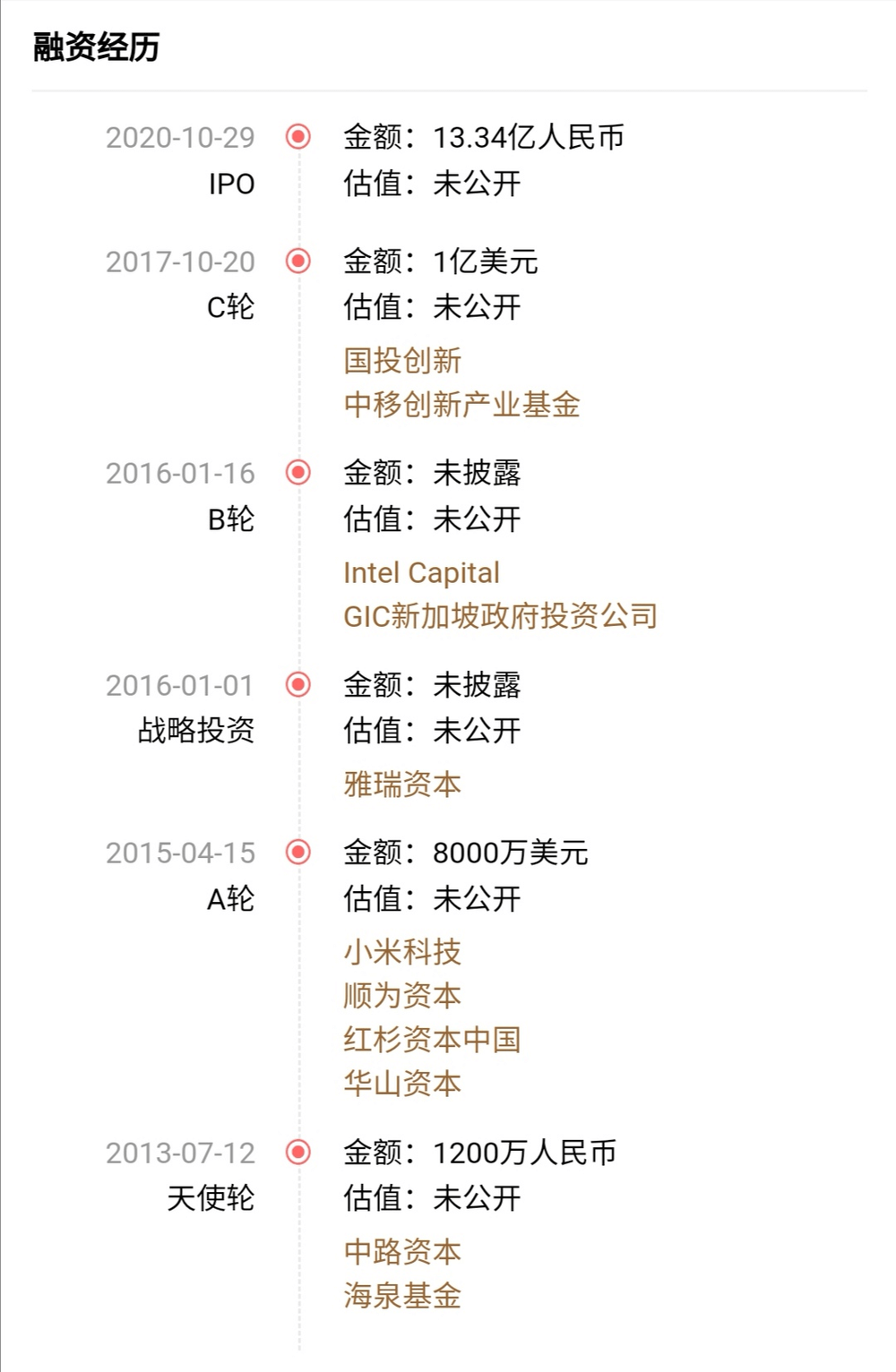The width and height of the screenshot is (896, 1372).
Task: Open investor 中路资本
Action: pos(402,1252)
